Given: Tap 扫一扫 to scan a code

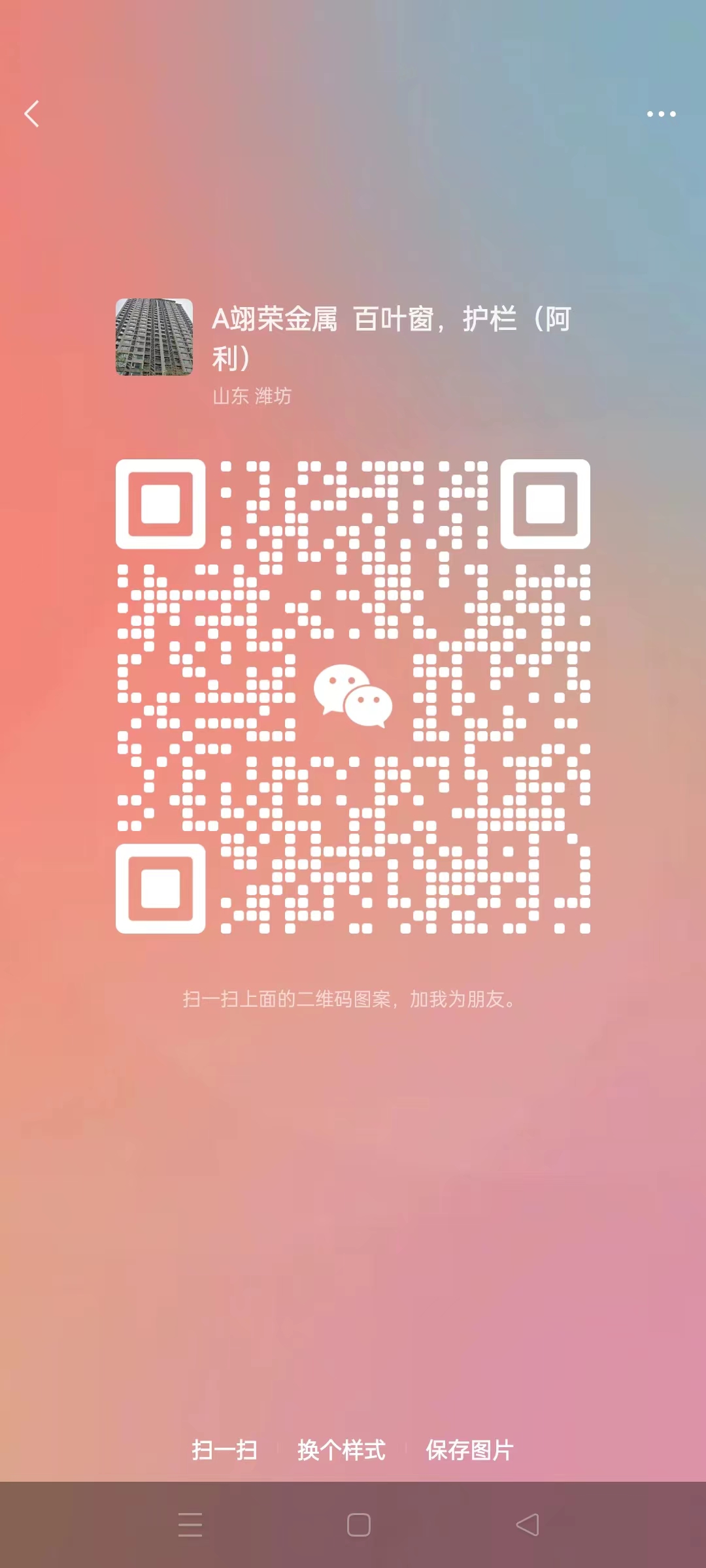Looking at the screenshot, I should point(224,1450).
